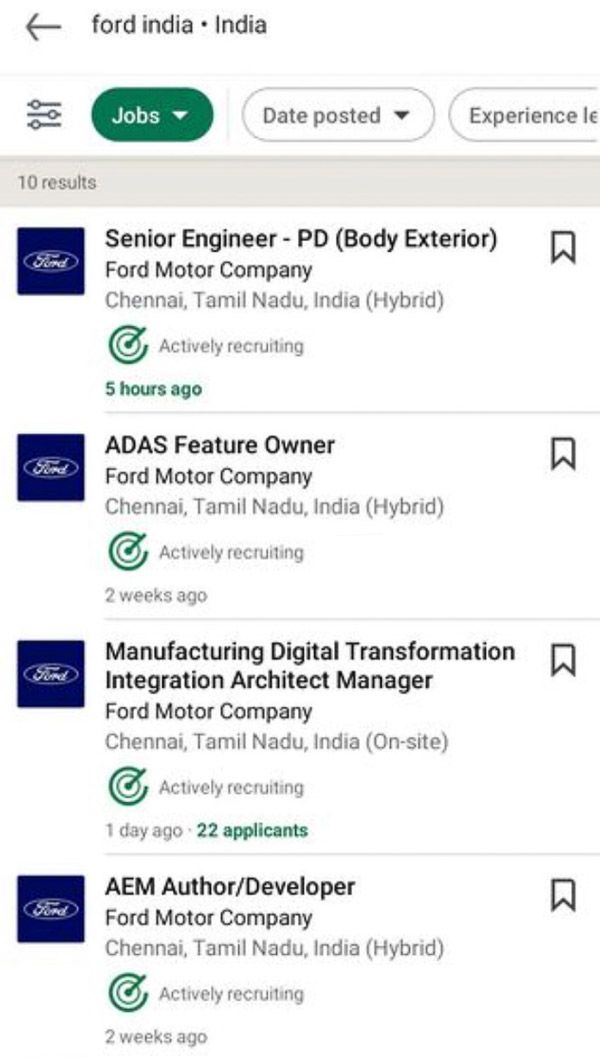Open Manufacturing Digital Transformation Integration Architect Manager job
This screenshot has height=1058, width=600.
(x=310, y=666)
